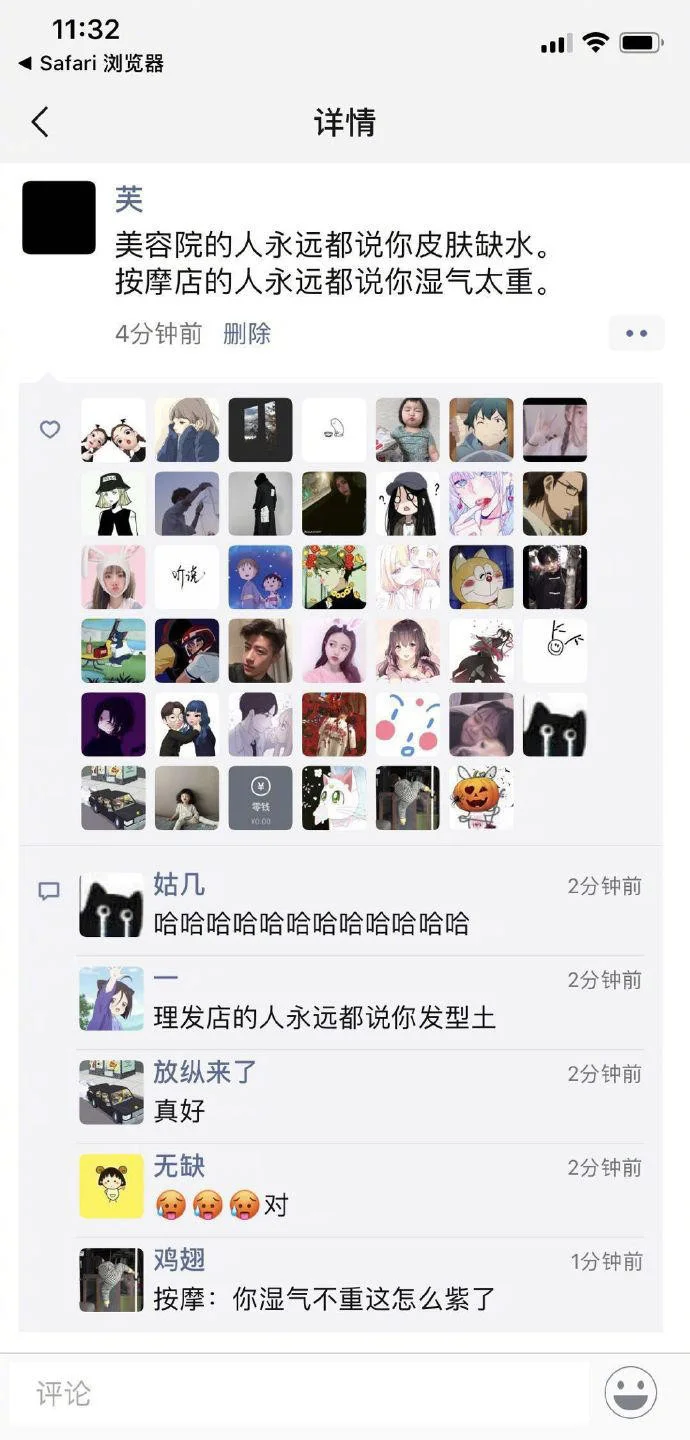Tap 姑几's comment 哈哈哈哈
Screen dimensions: 690x1440
coord(312,923)
